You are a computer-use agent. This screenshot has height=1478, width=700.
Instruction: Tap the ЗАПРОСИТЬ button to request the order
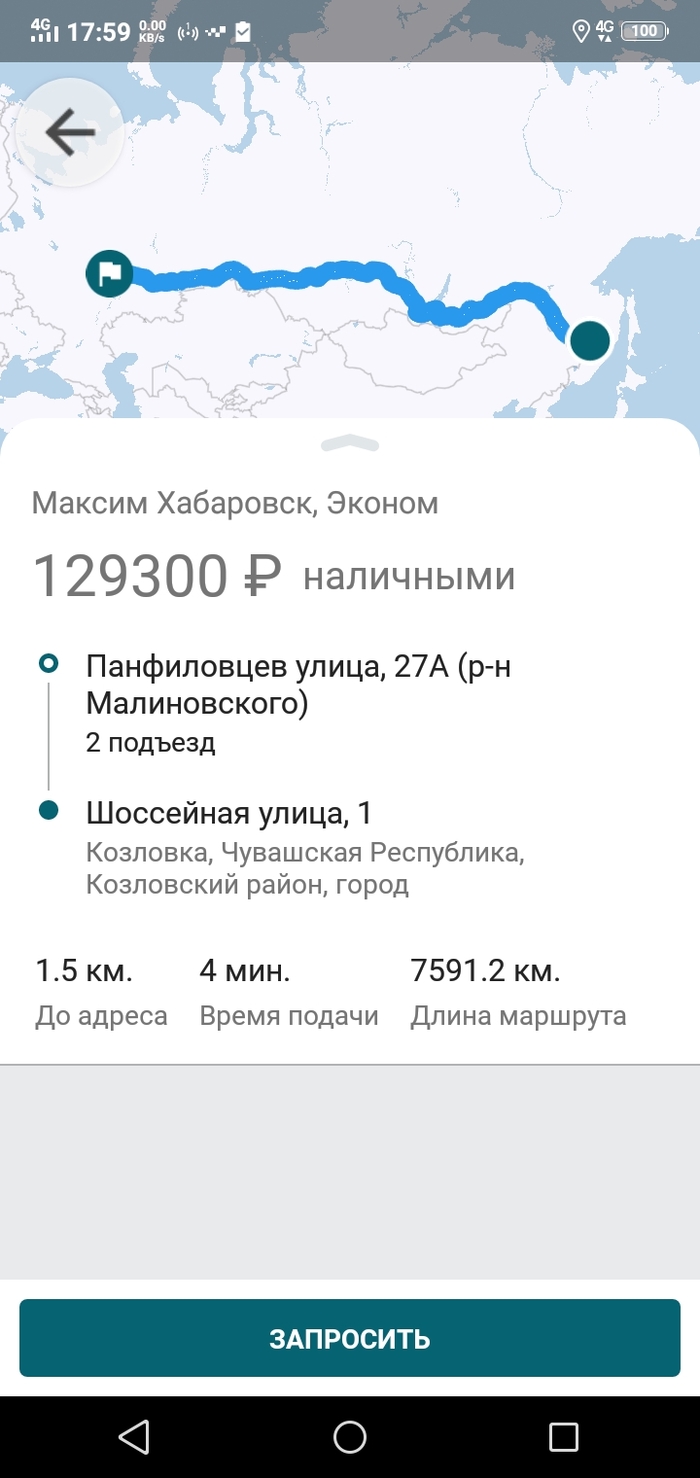[350, 1338]
